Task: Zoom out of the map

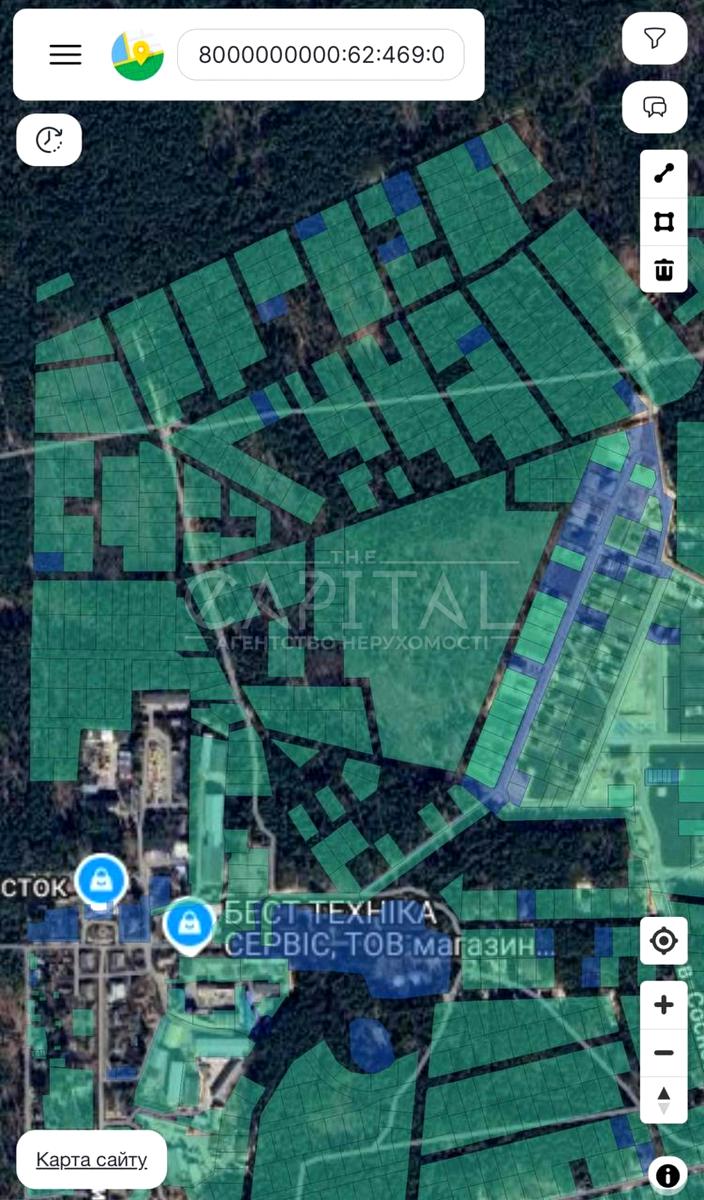Action: click(x=664, y=1053)
